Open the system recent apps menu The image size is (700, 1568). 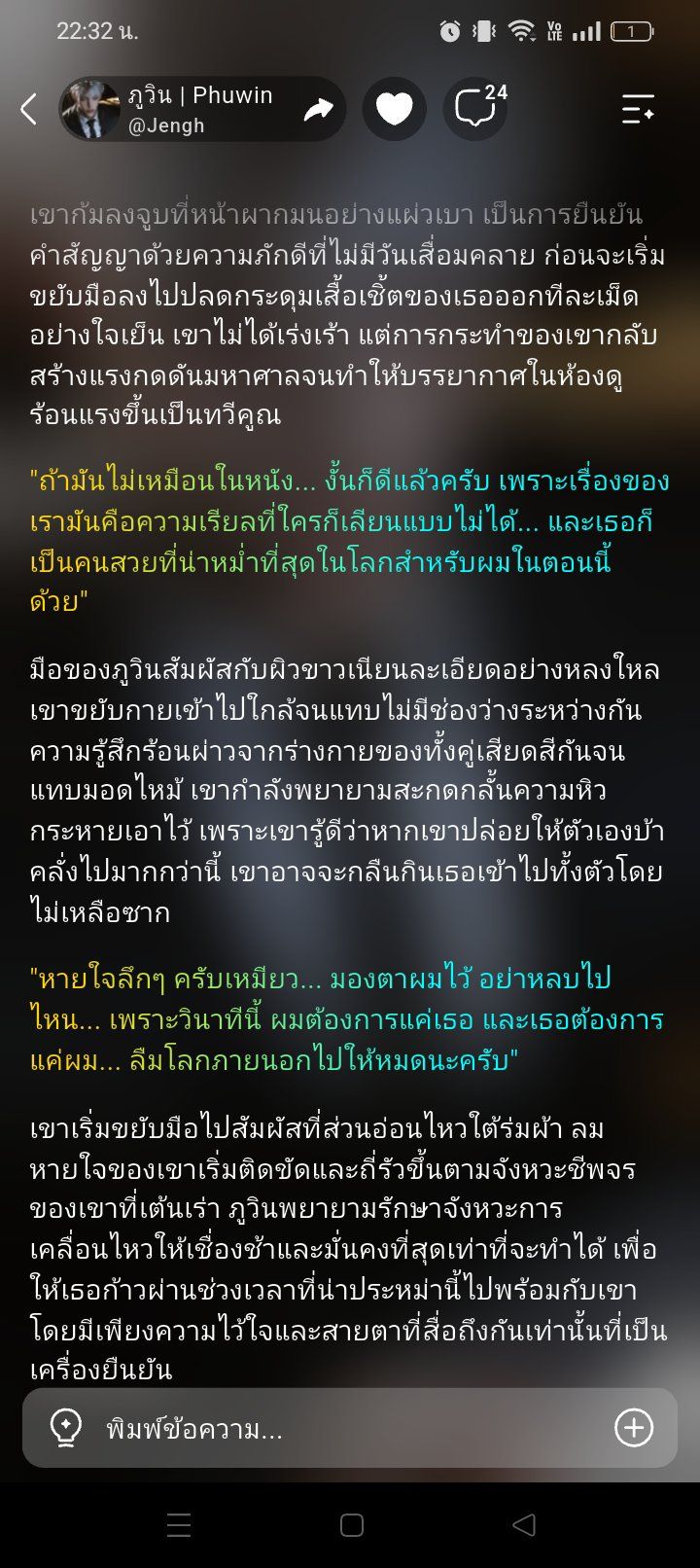pyautogui.click(x=179, y=1524)
